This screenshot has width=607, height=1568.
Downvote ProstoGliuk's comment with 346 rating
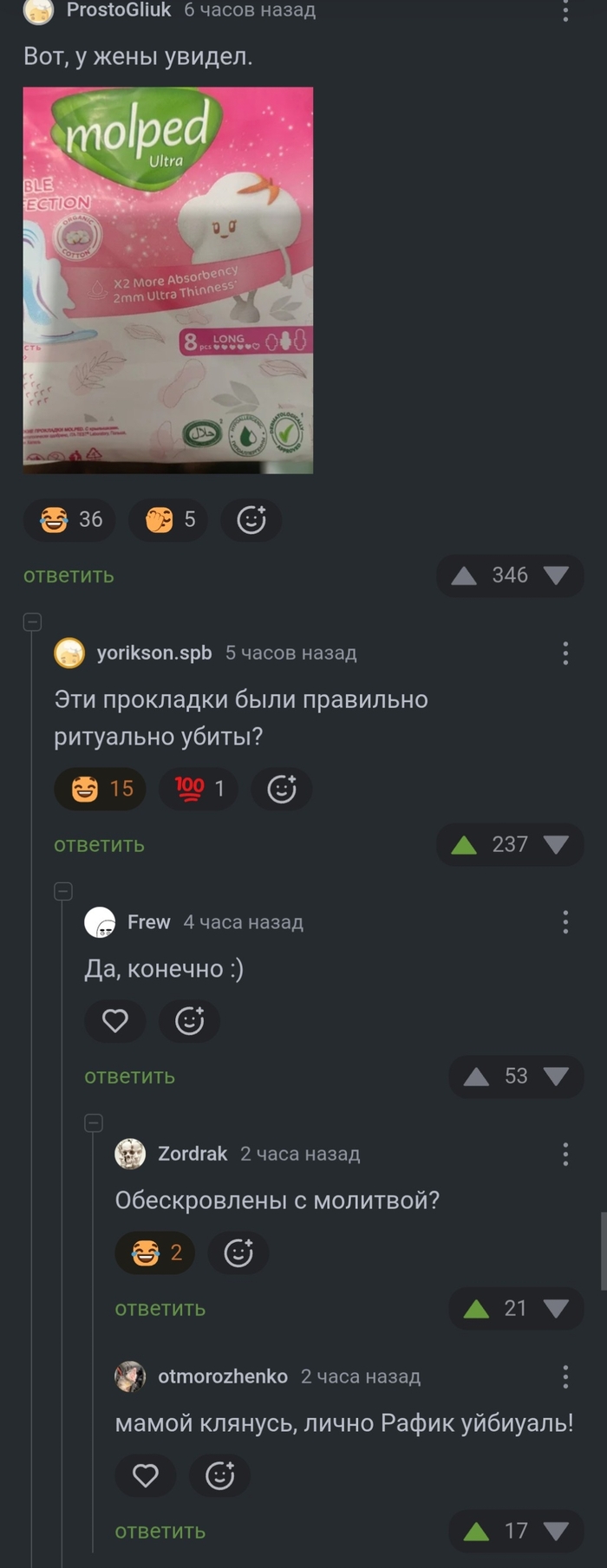coord(556,576)
